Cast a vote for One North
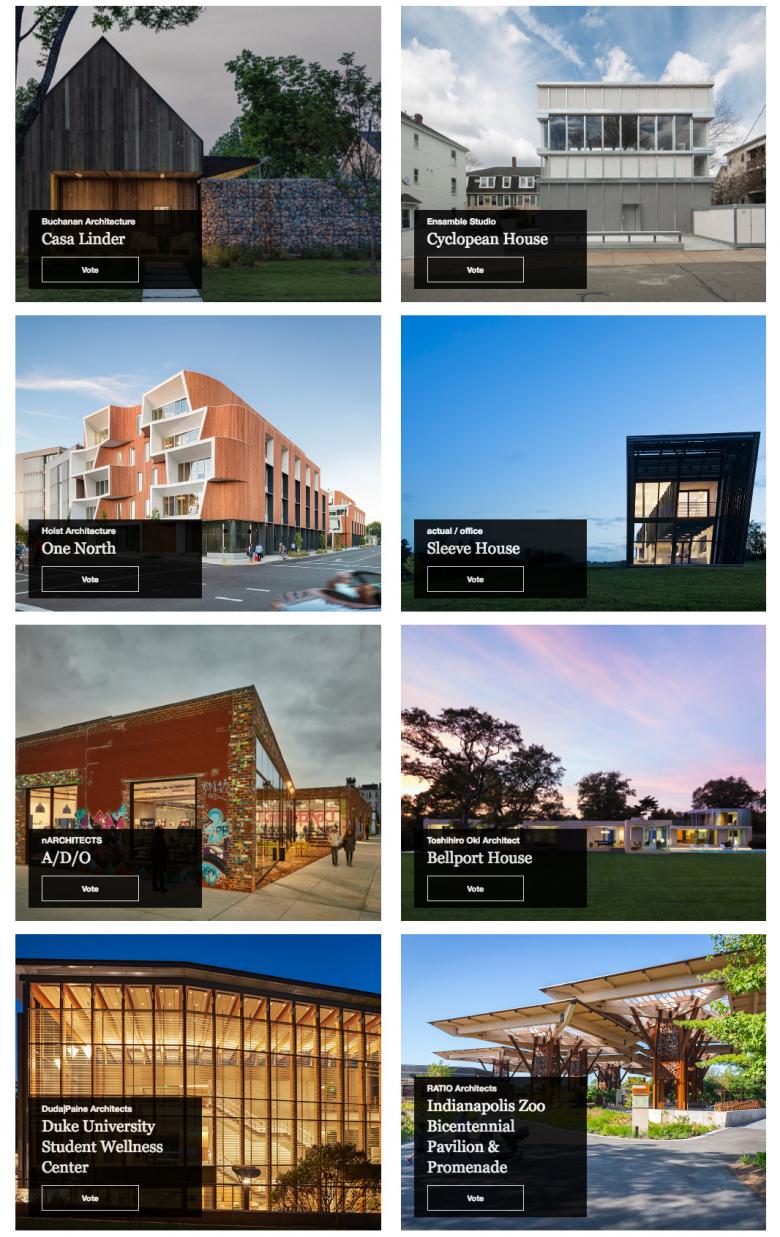 click(x=90, y=579)
